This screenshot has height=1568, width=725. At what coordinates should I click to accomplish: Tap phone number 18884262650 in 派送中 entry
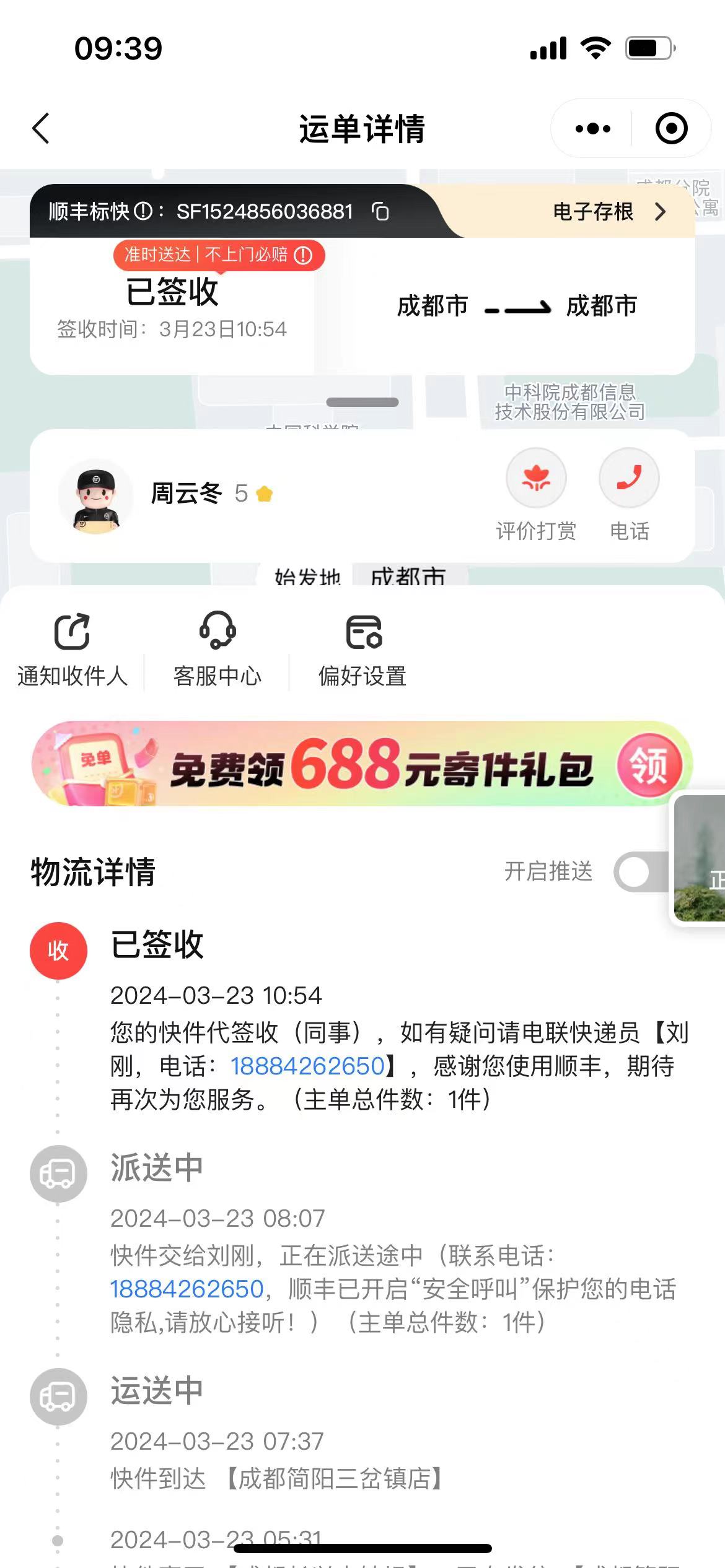(x=187, y=1289)
